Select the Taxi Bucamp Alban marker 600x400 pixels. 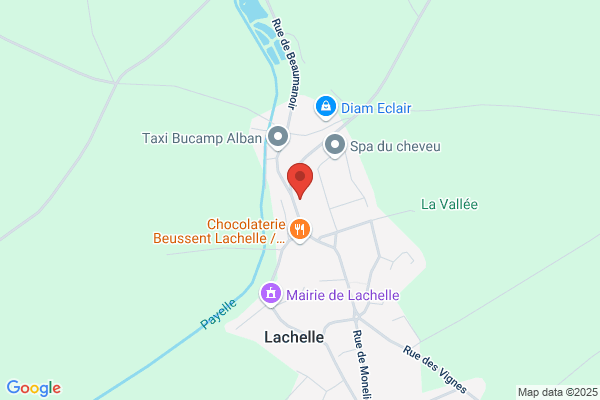tap(278, 138)
